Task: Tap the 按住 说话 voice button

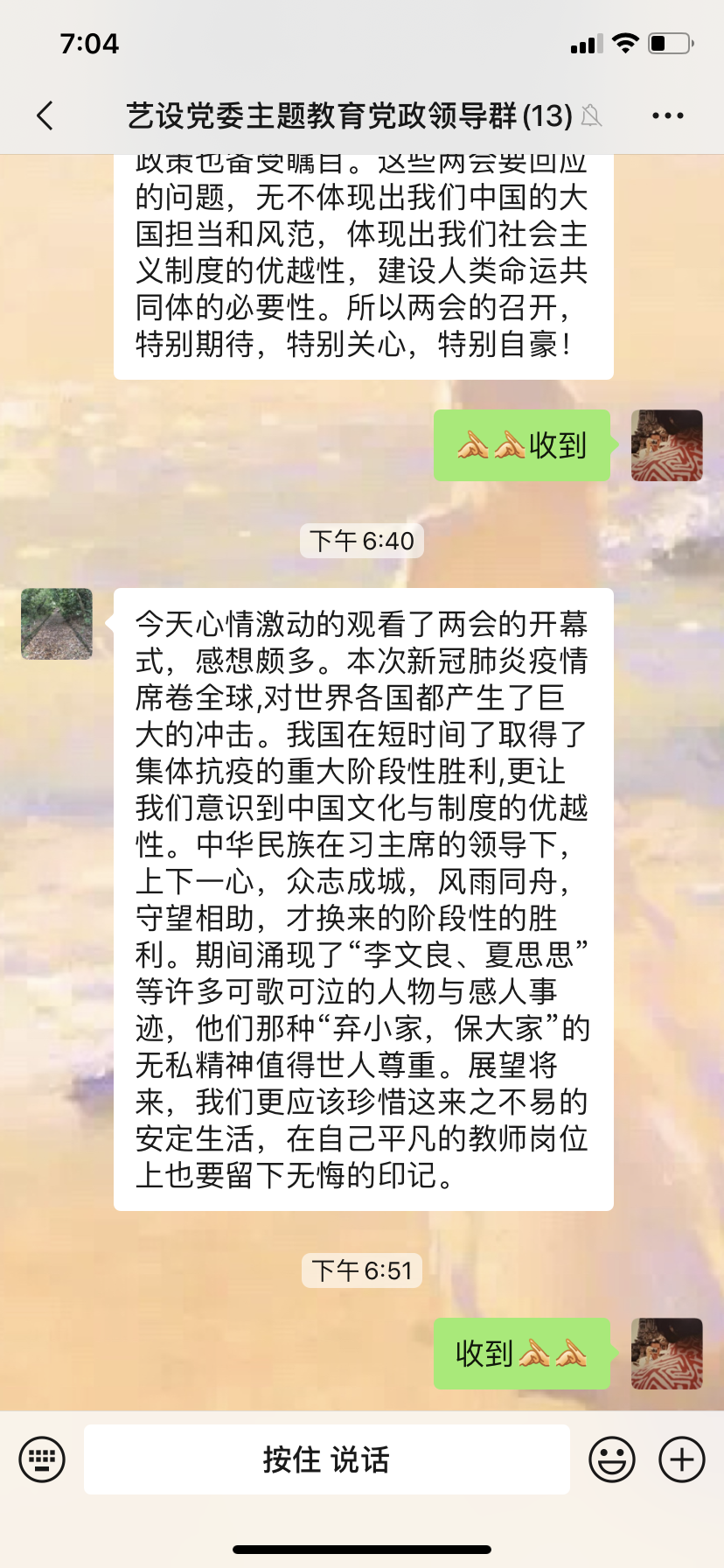Action: pyautogui.click(x=326, y=1459)
